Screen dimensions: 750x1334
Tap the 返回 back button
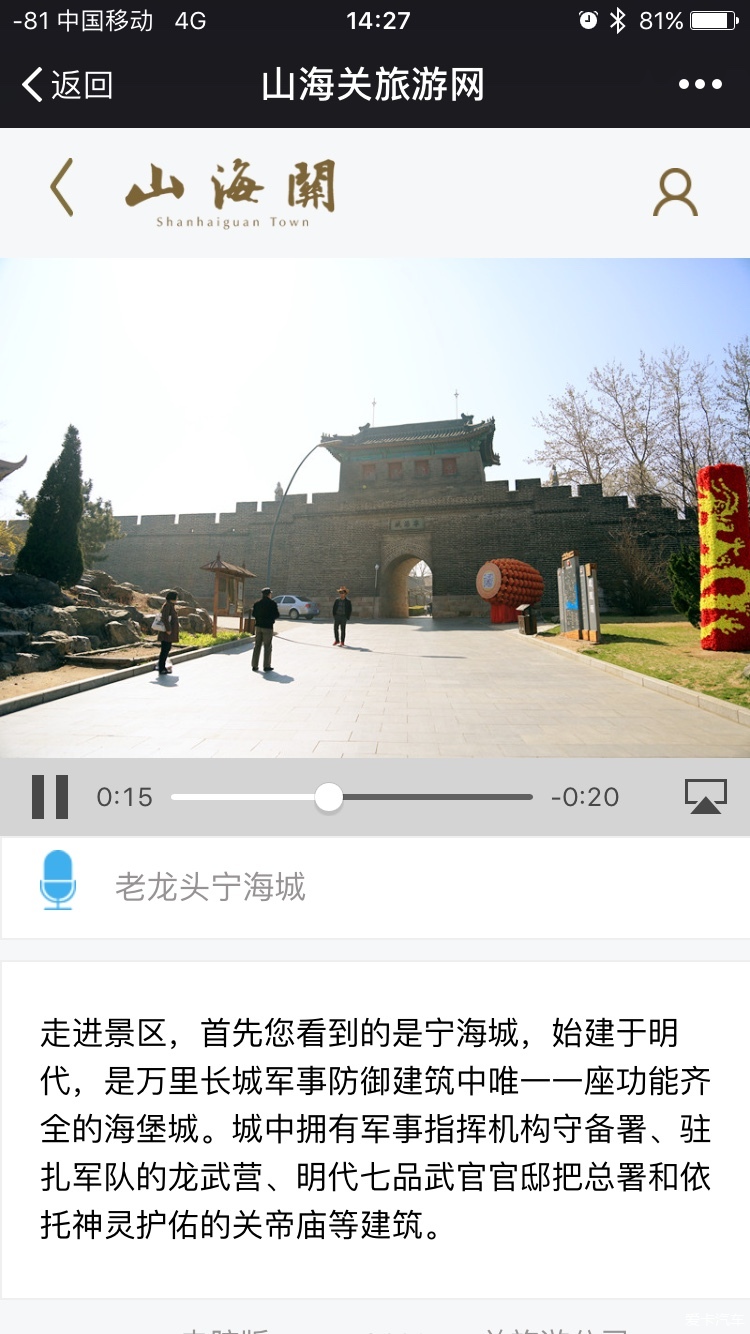pos(67,85)
